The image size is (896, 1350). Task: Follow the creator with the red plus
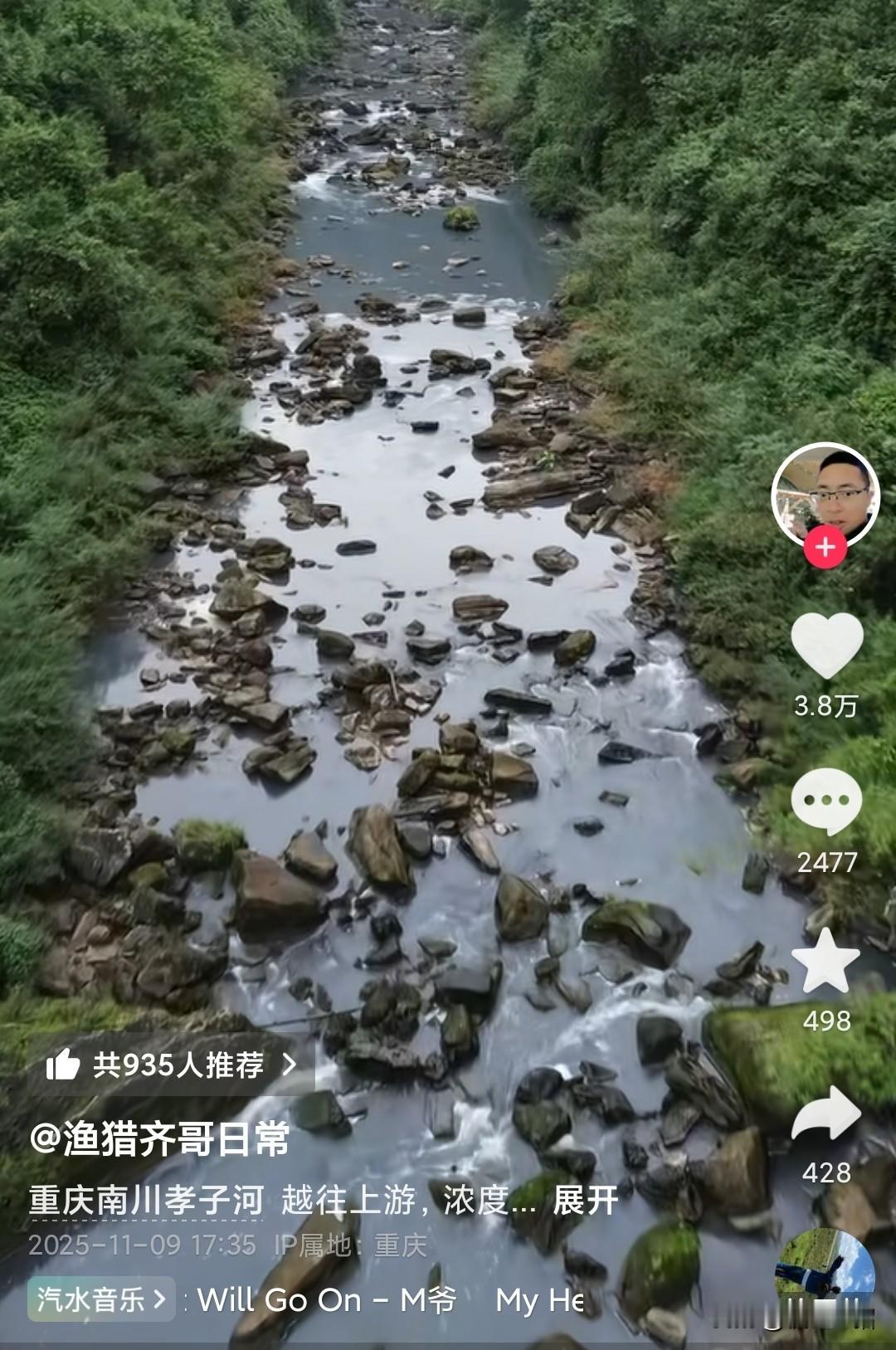tap(825, 548)
